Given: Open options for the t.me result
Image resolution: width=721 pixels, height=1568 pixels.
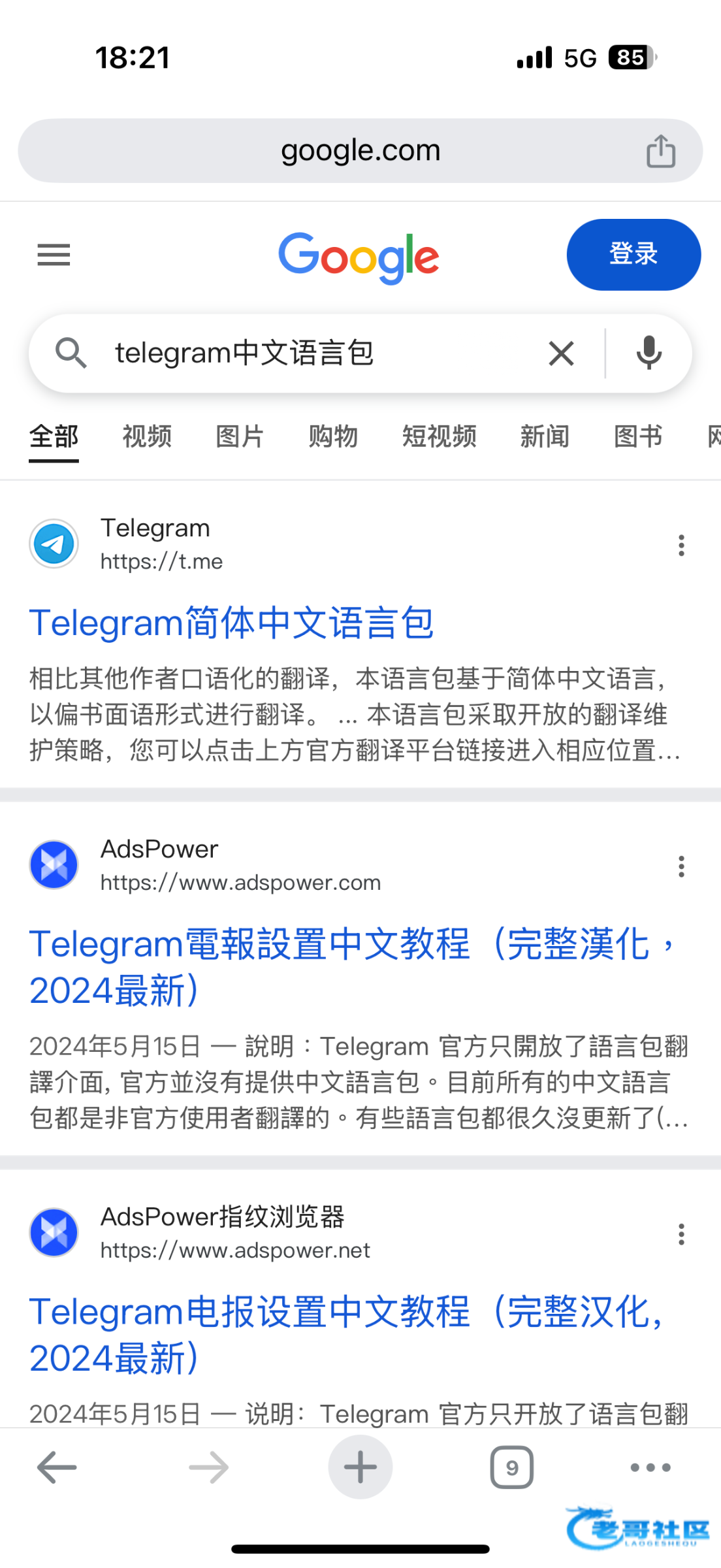Looking at the screenshot, I should click(x=681, y=545).
